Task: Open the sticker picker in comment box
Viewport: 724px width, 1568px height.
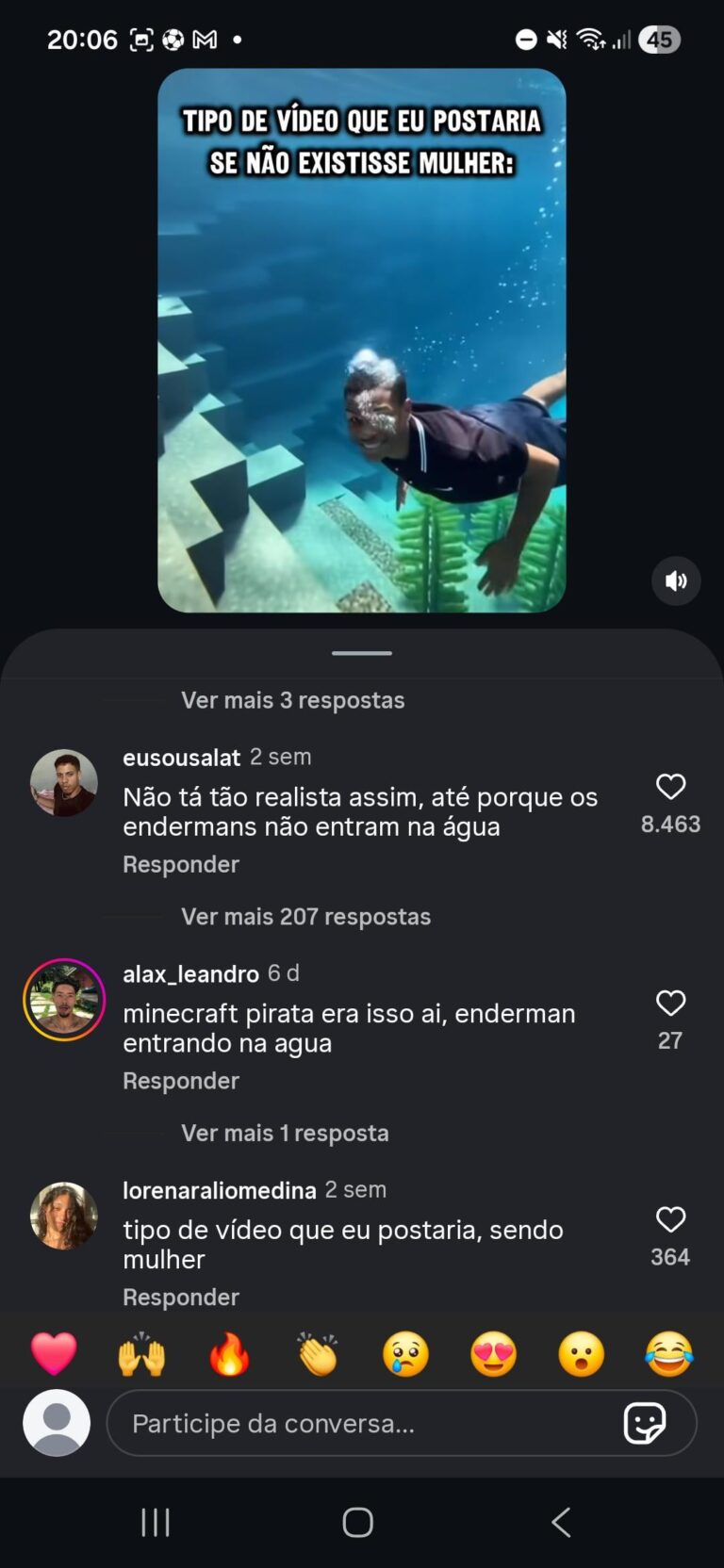Action: coord(645,1423)
